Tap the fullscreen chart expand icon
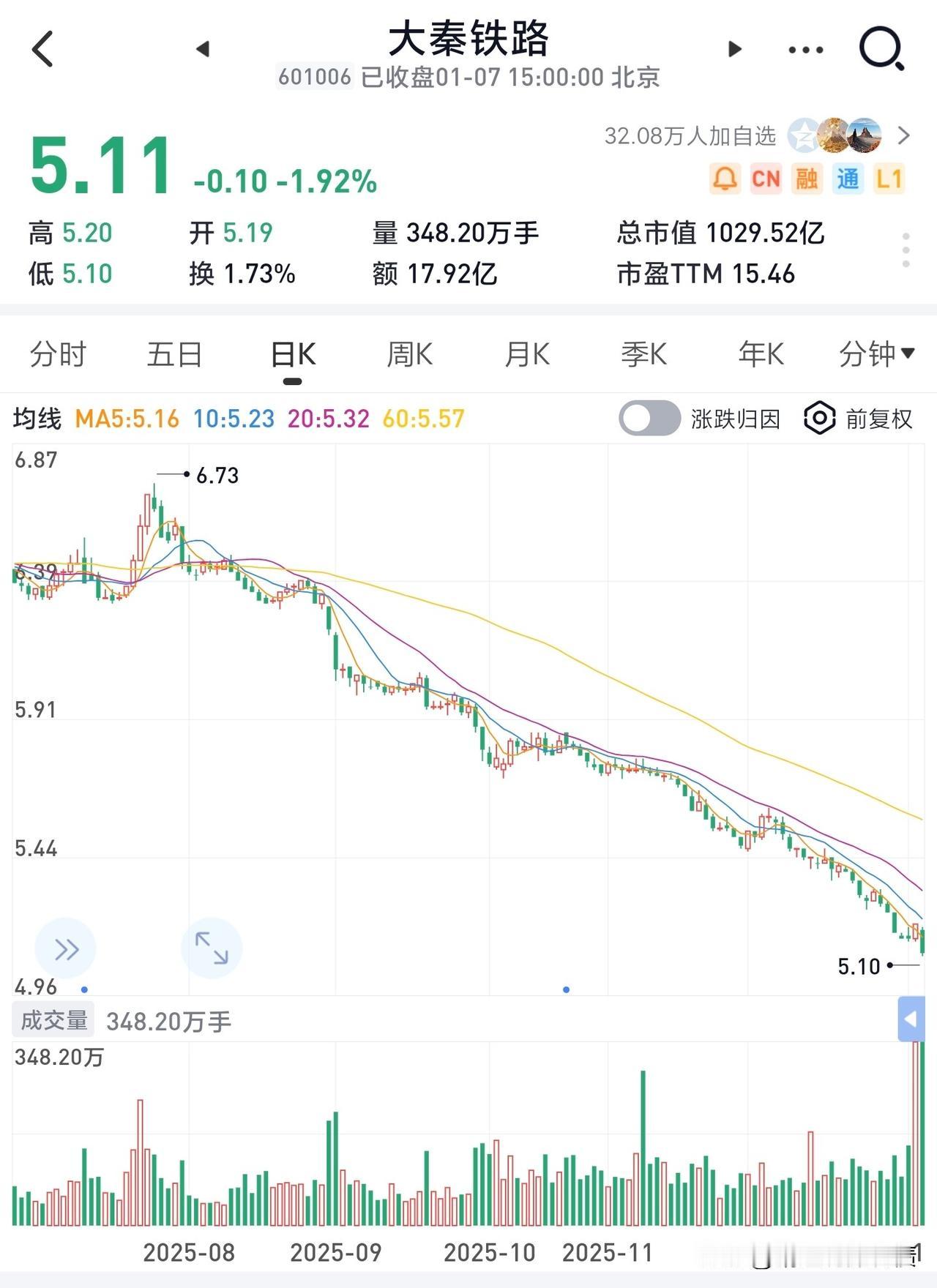 point(212,947)
